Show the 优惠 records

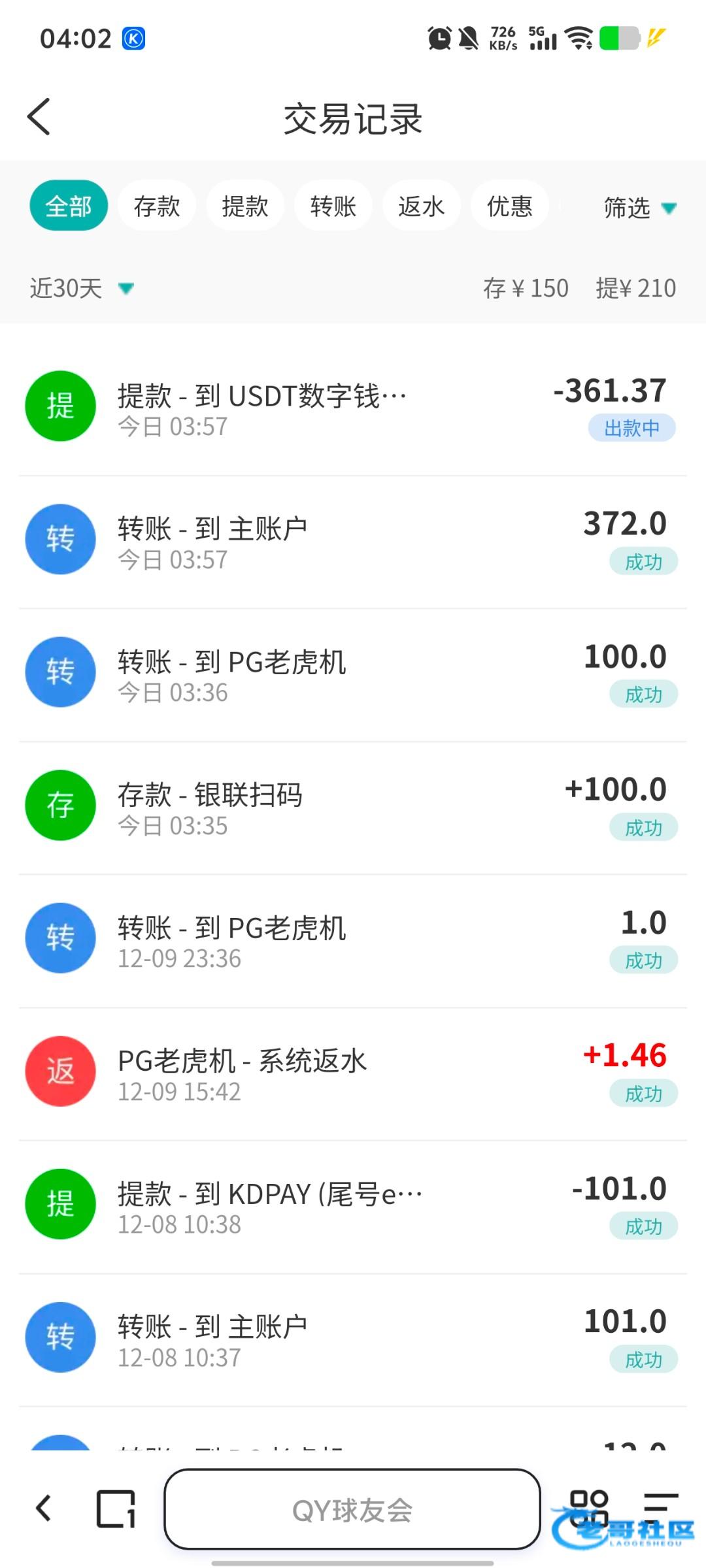pos(510,206)
